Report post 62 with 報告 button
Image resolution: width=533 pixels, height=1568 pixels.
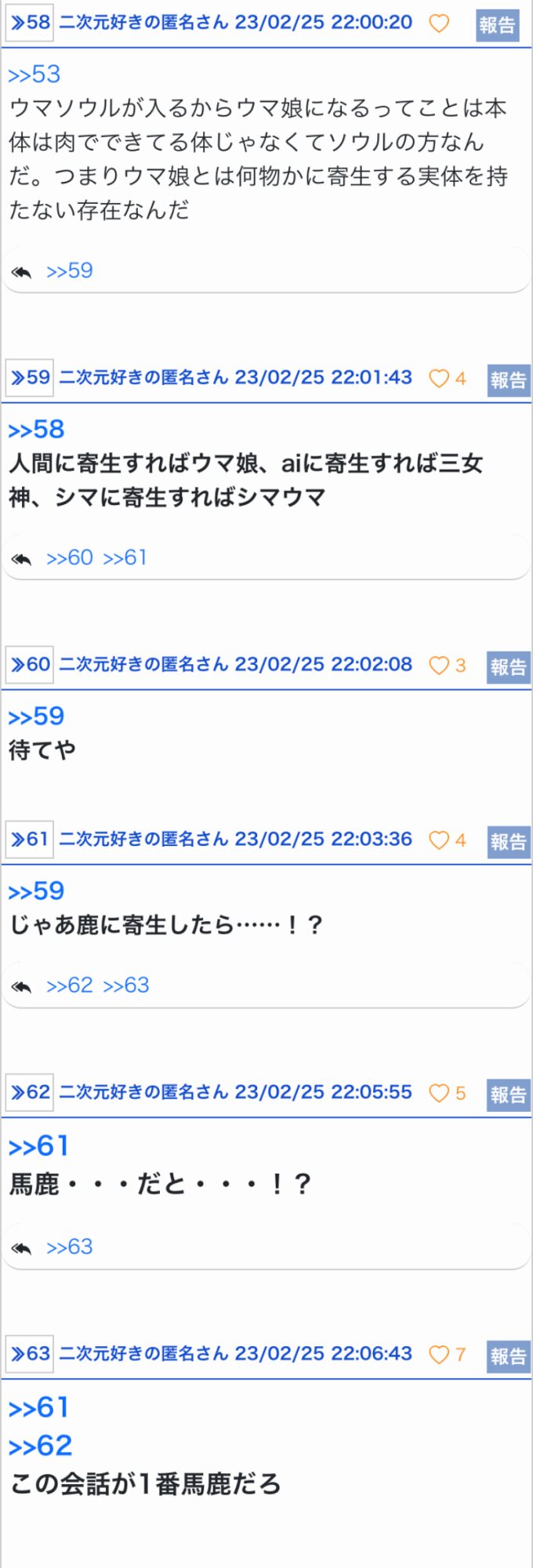(508, 1094)
